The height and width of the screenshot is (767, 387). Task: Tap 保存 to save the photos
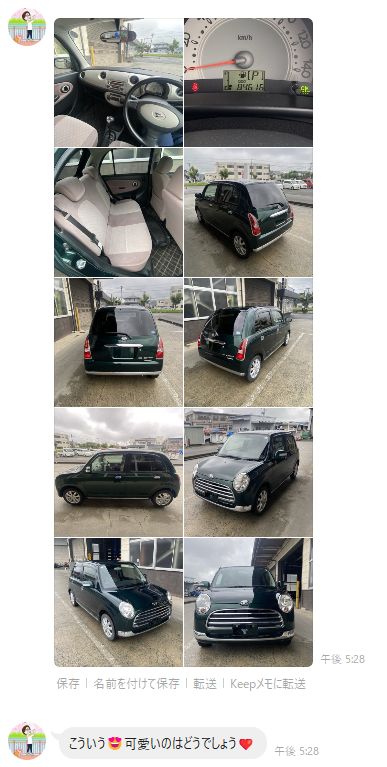(68, 684)
